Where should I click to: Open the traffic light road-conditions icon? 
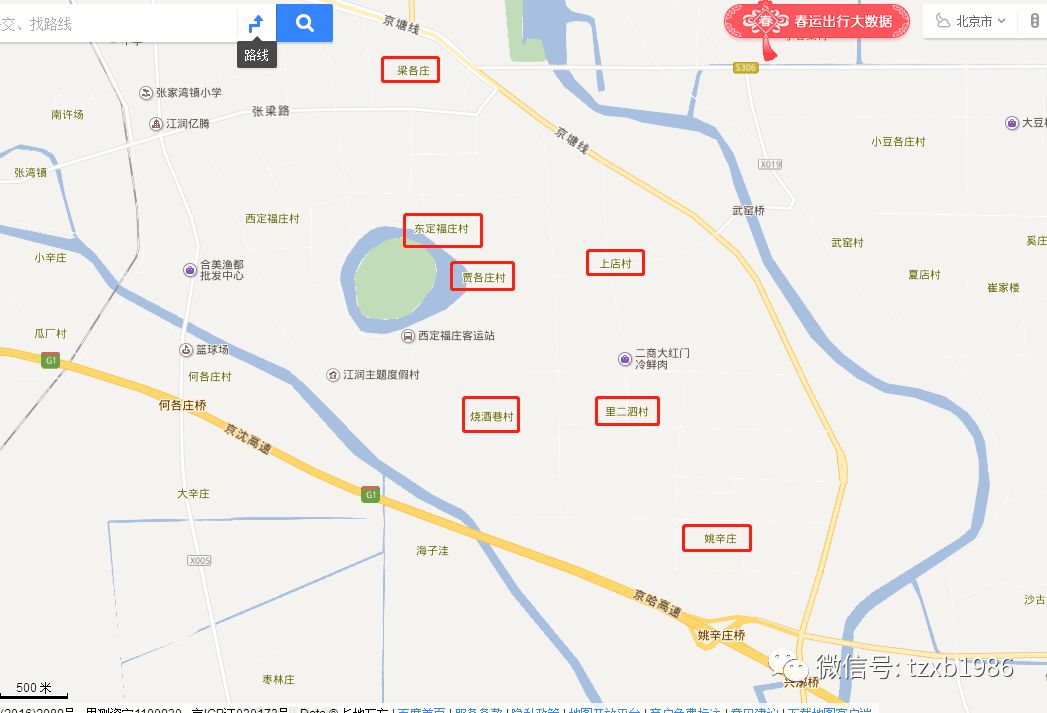pos(1034,21)
